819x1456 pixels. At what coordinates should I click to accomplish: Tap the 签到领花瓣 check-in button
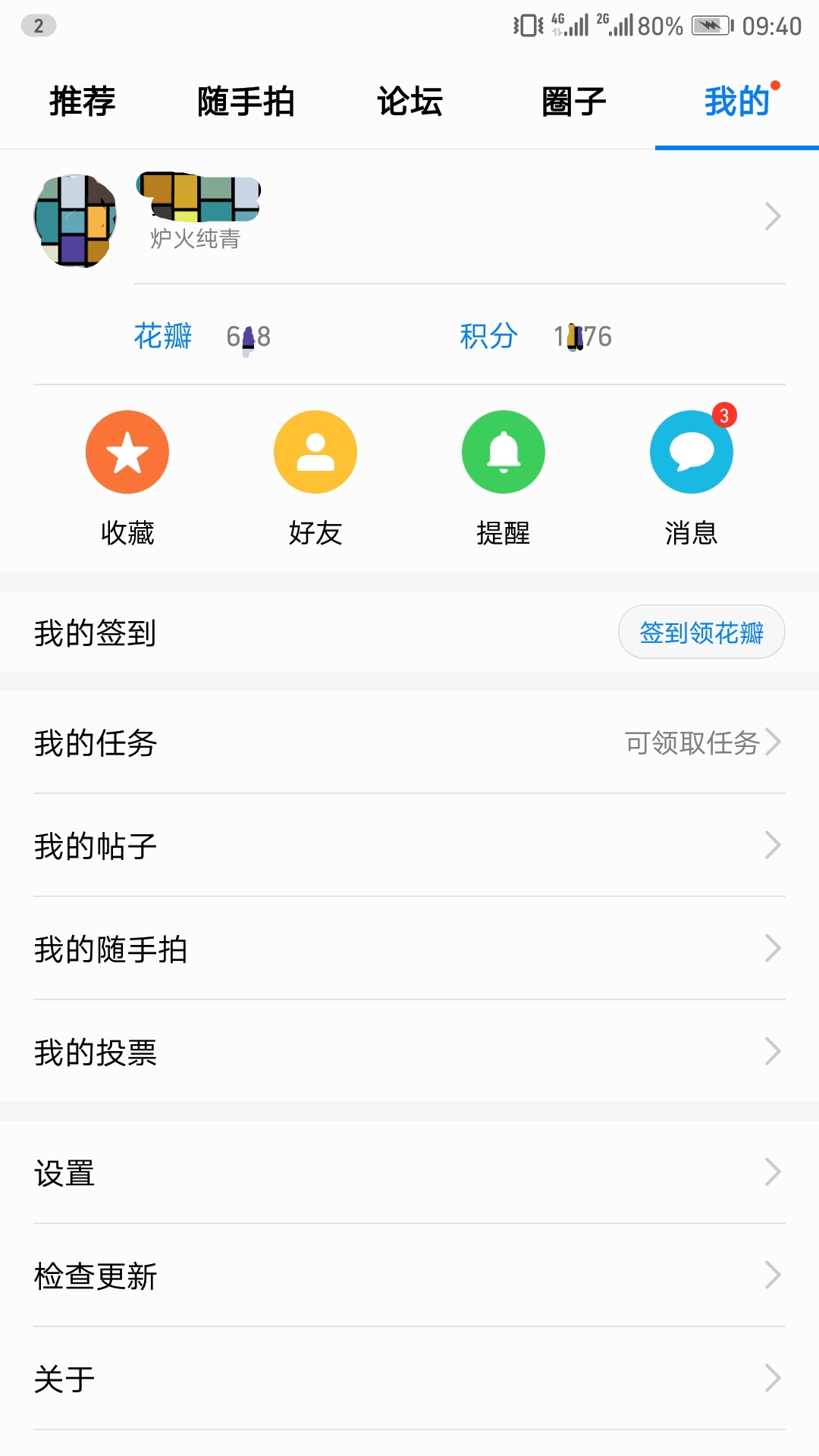click(x=701, y=632)
